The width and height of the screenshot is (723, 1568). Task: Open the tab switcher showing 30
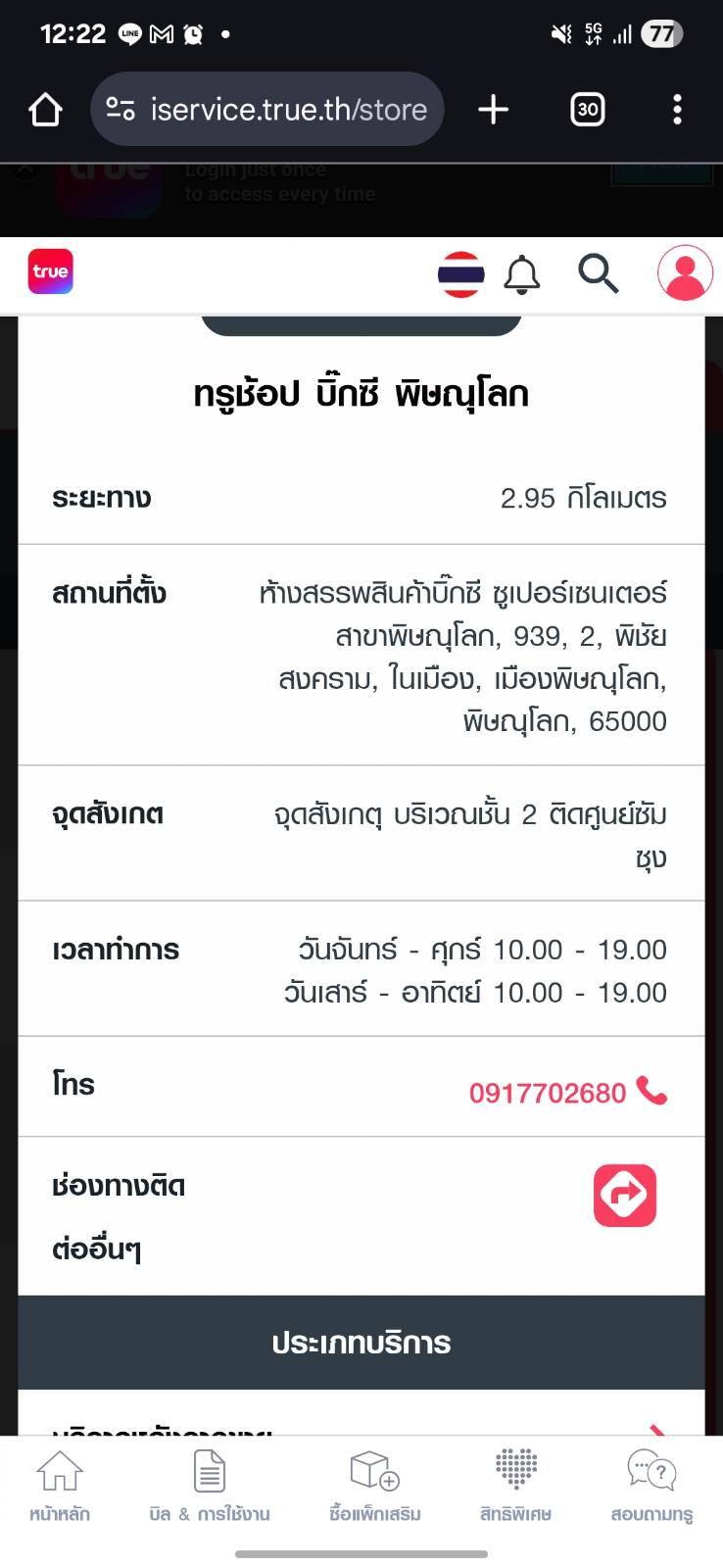pos(588,109)
